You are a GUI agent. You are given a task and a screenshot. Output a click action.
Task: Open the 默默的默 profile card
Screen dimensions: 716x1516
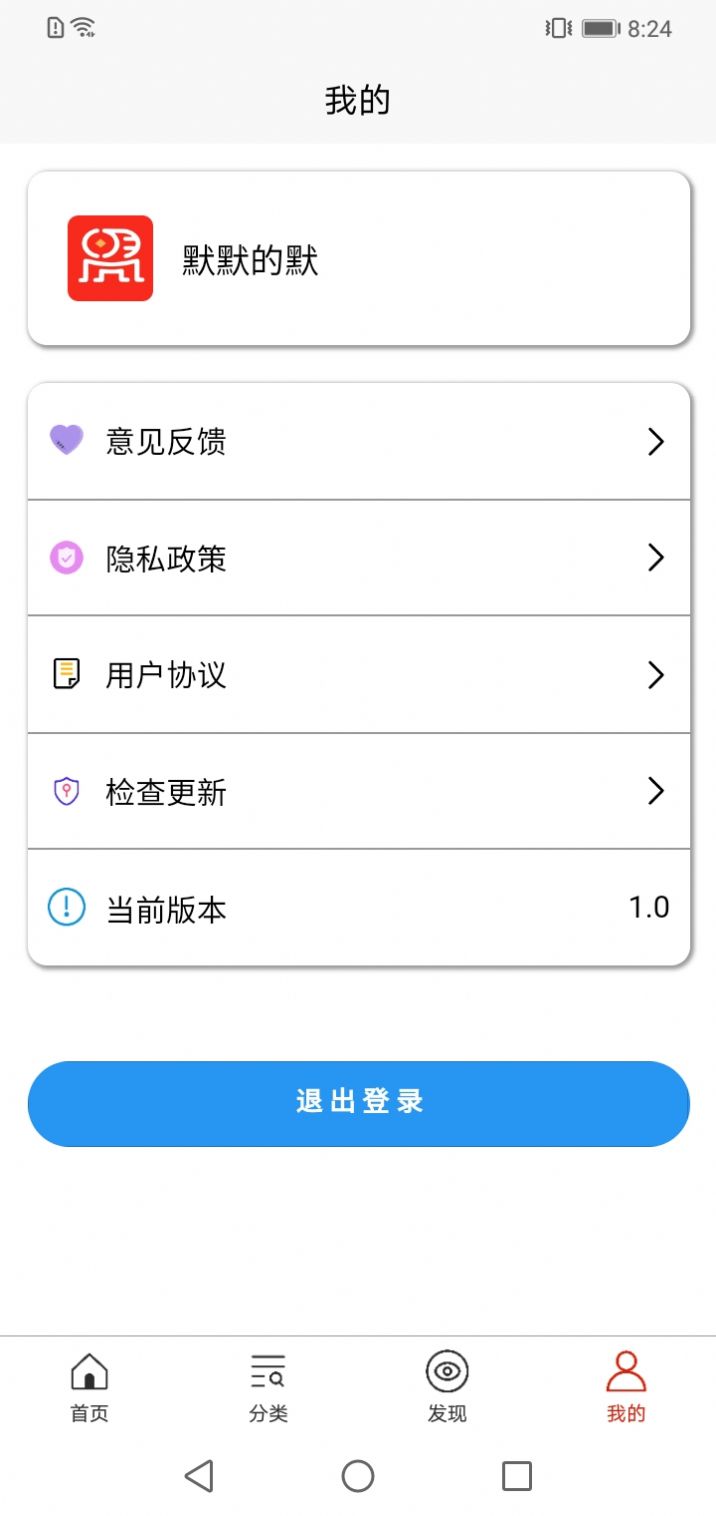click(x=358, y=259)
